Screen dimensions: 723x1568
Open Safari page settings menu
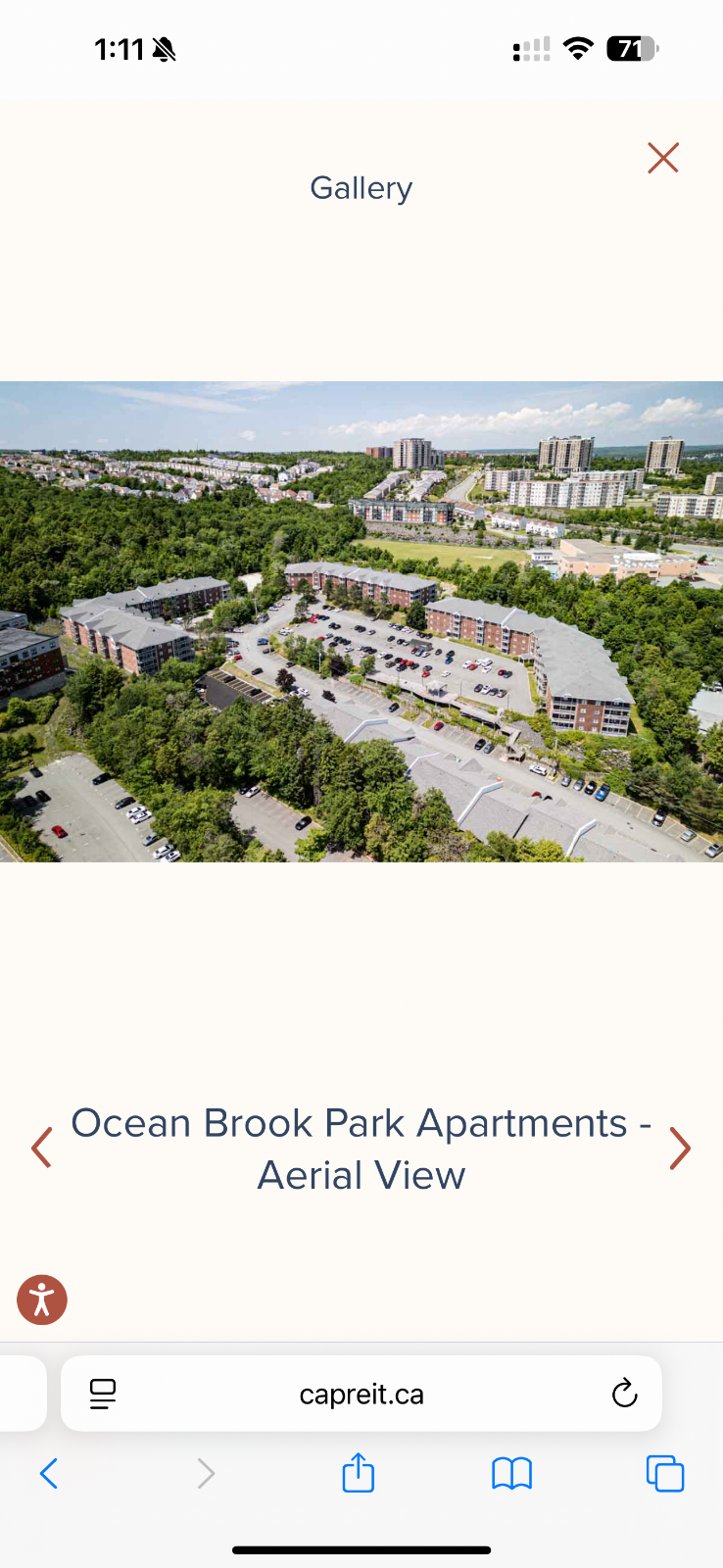103,1394
